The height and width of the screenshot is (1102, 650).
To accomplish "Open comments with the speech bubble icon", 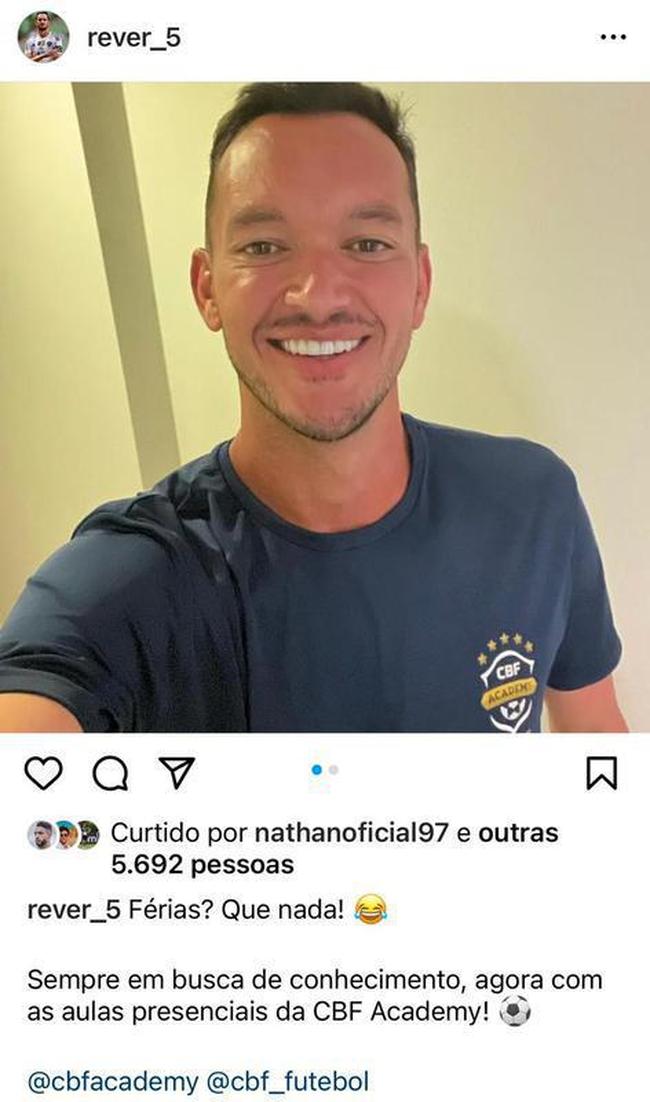I will 110,773.
